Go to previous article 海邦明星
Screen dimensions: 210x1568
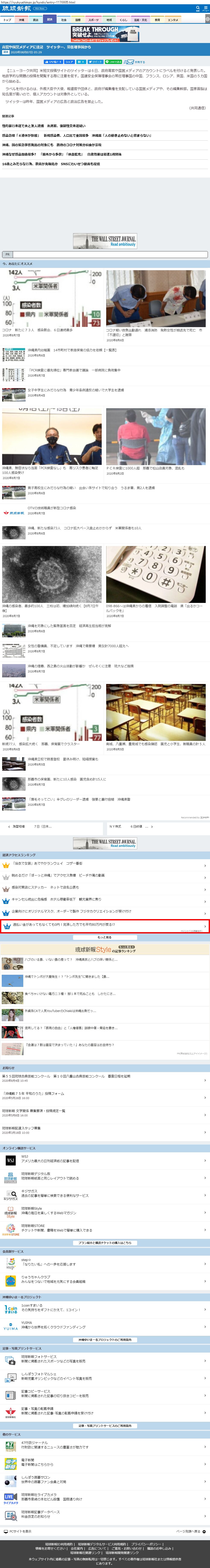[x=30, y=826]
